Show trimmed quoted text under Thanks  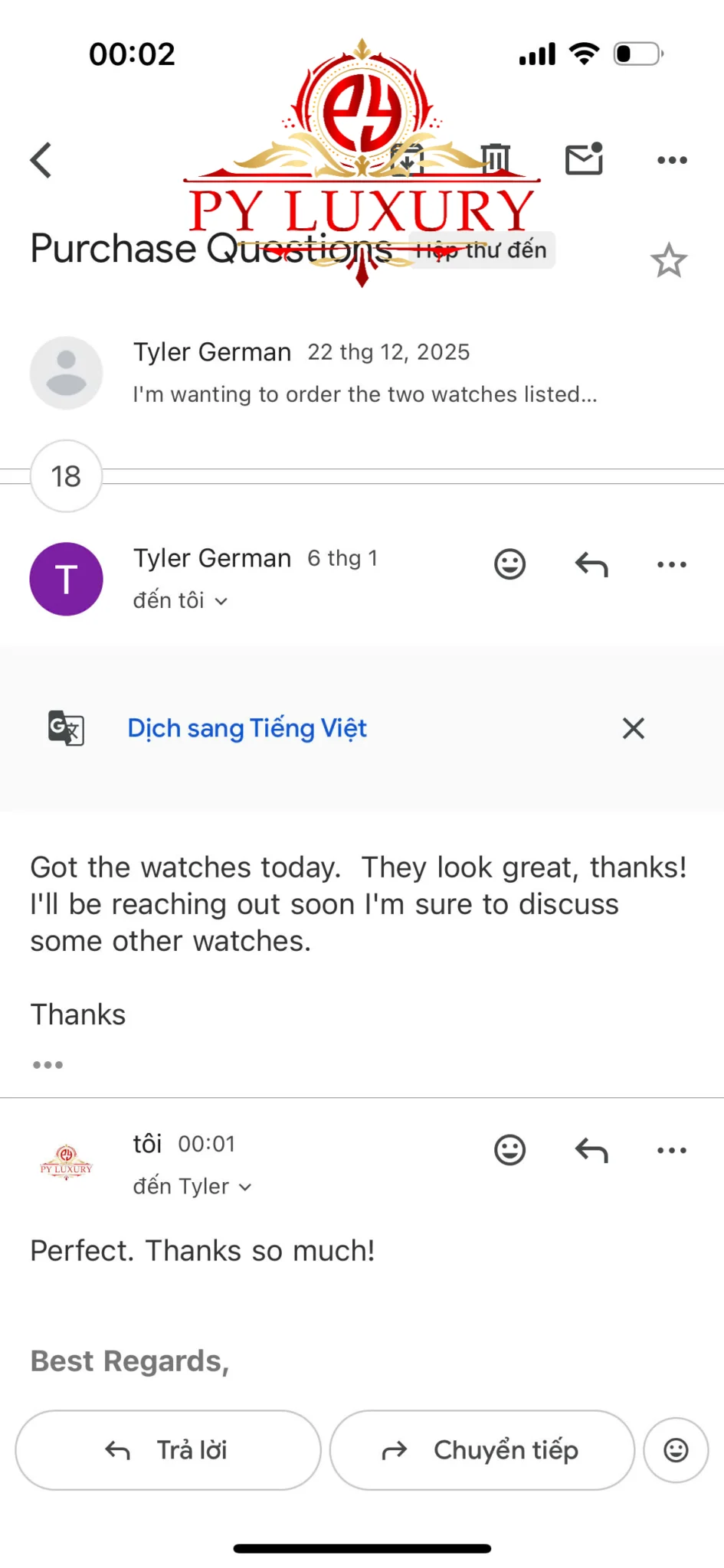pyautogui.click(x=48, y=1065)
